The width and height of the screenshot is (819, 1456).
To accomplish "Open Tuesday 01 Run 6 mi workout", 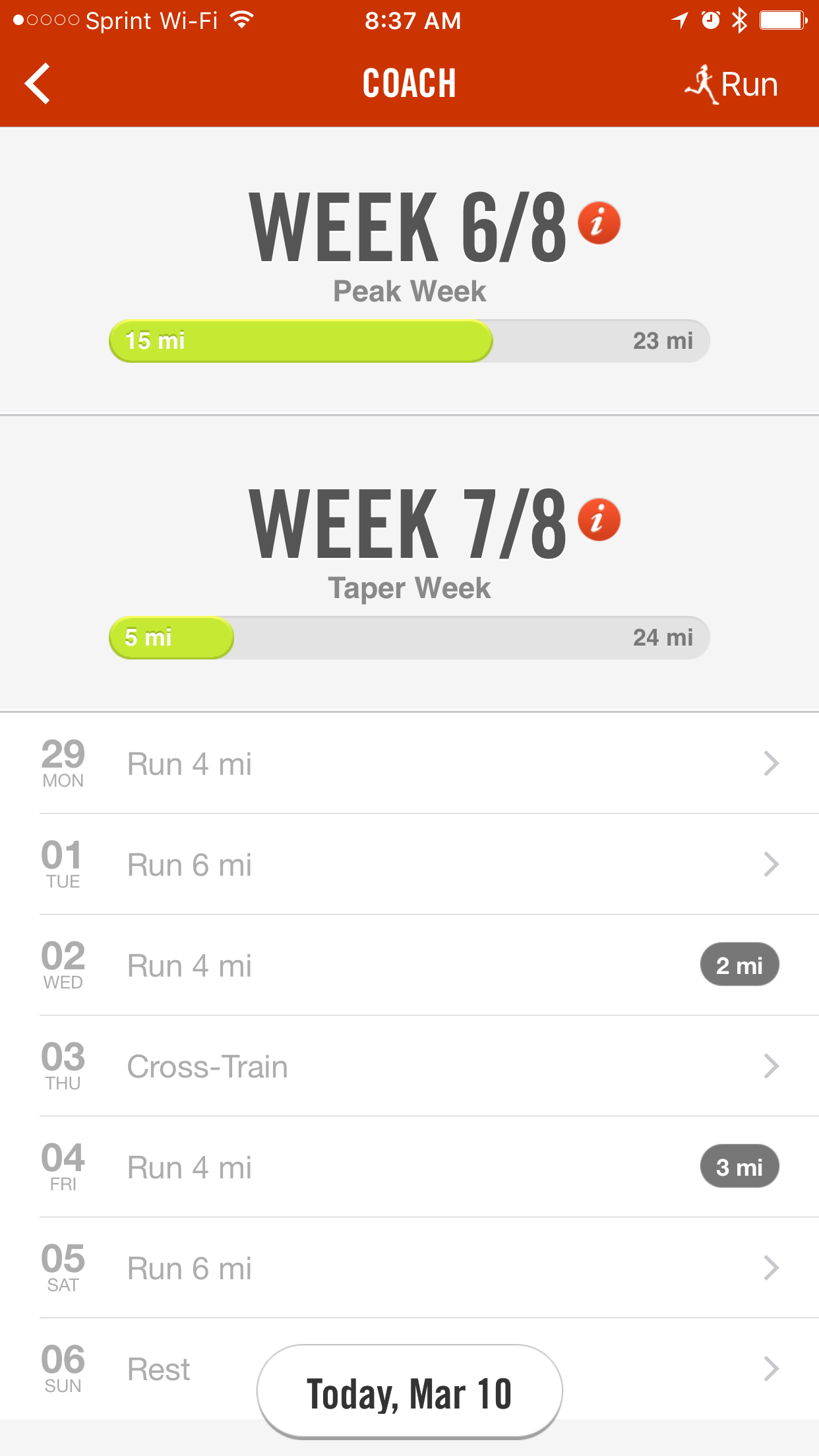I will (409, 864).
